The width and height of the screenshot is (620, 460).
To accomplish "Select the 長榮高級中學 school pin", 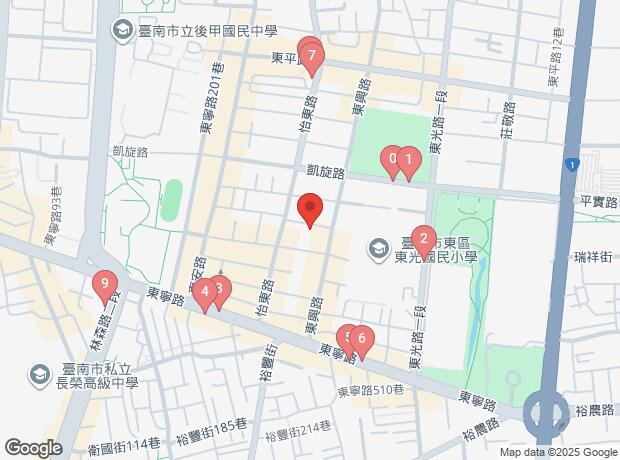I will click(40, 376).
